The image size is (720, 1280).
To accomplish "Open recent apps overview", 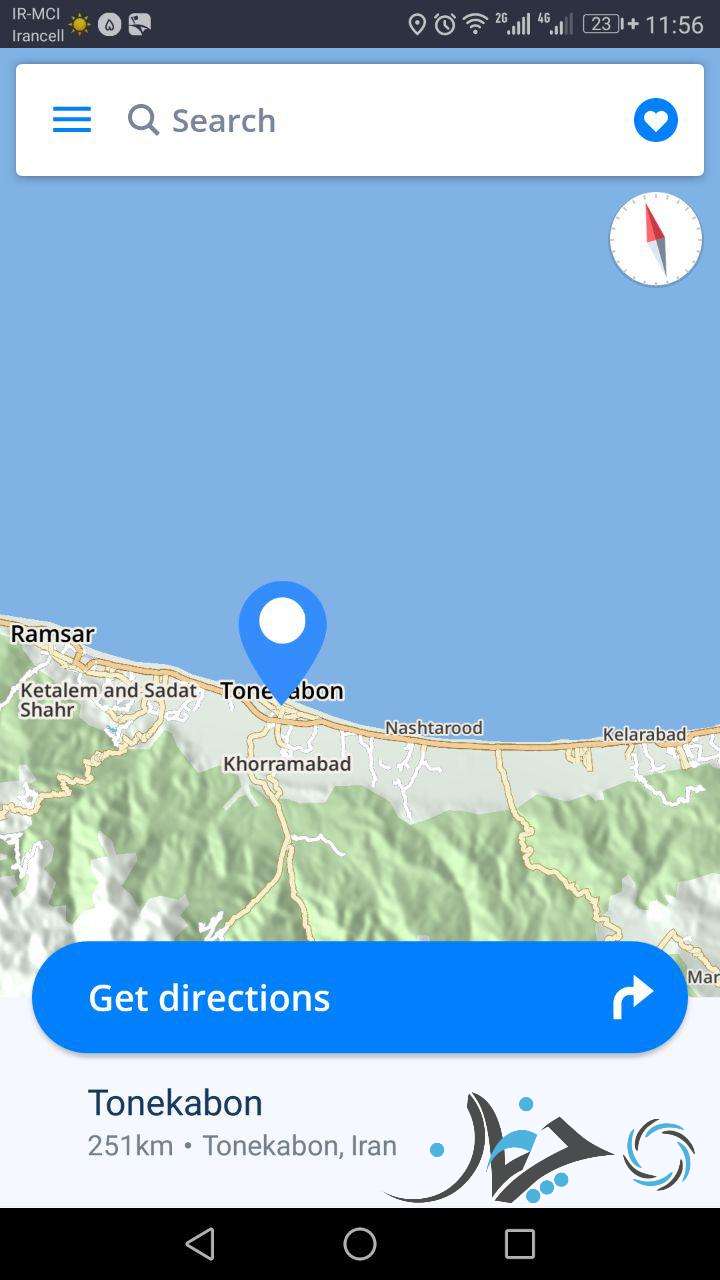I will 520,1244.
